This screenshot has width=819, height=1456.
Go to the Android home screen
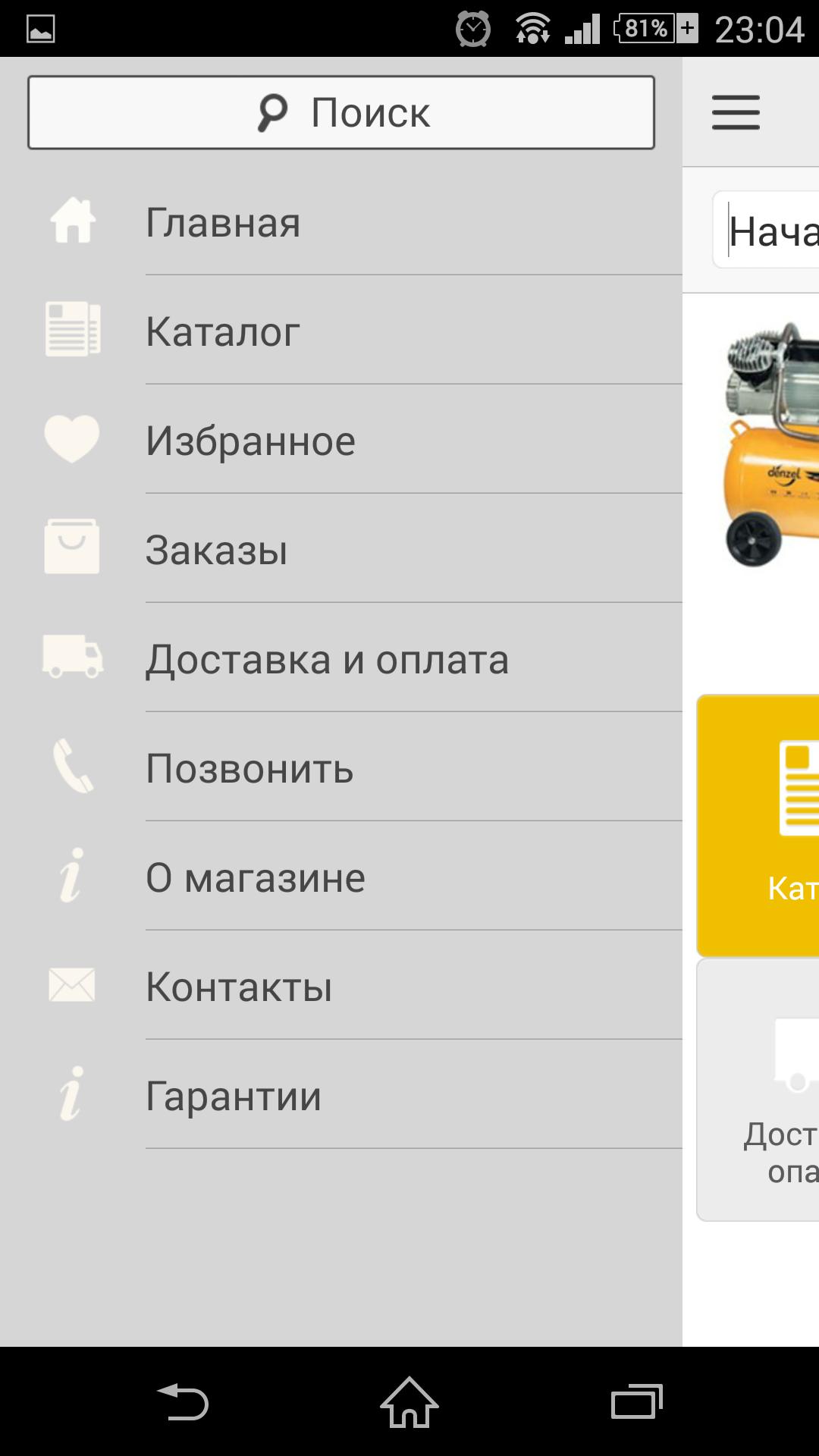(409, 1402)
